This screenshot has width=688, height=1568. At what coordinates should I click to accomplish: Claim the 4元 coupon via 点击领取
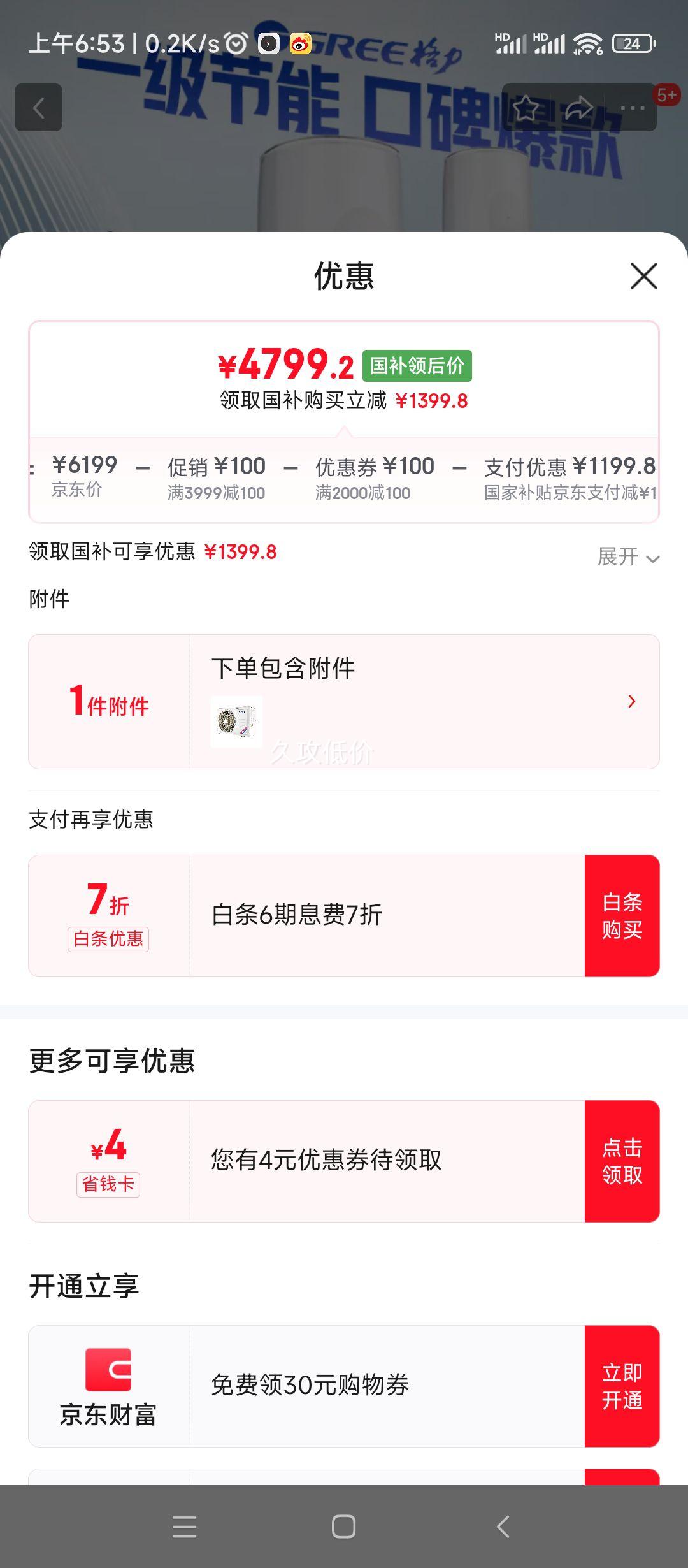coord(622,1161)
